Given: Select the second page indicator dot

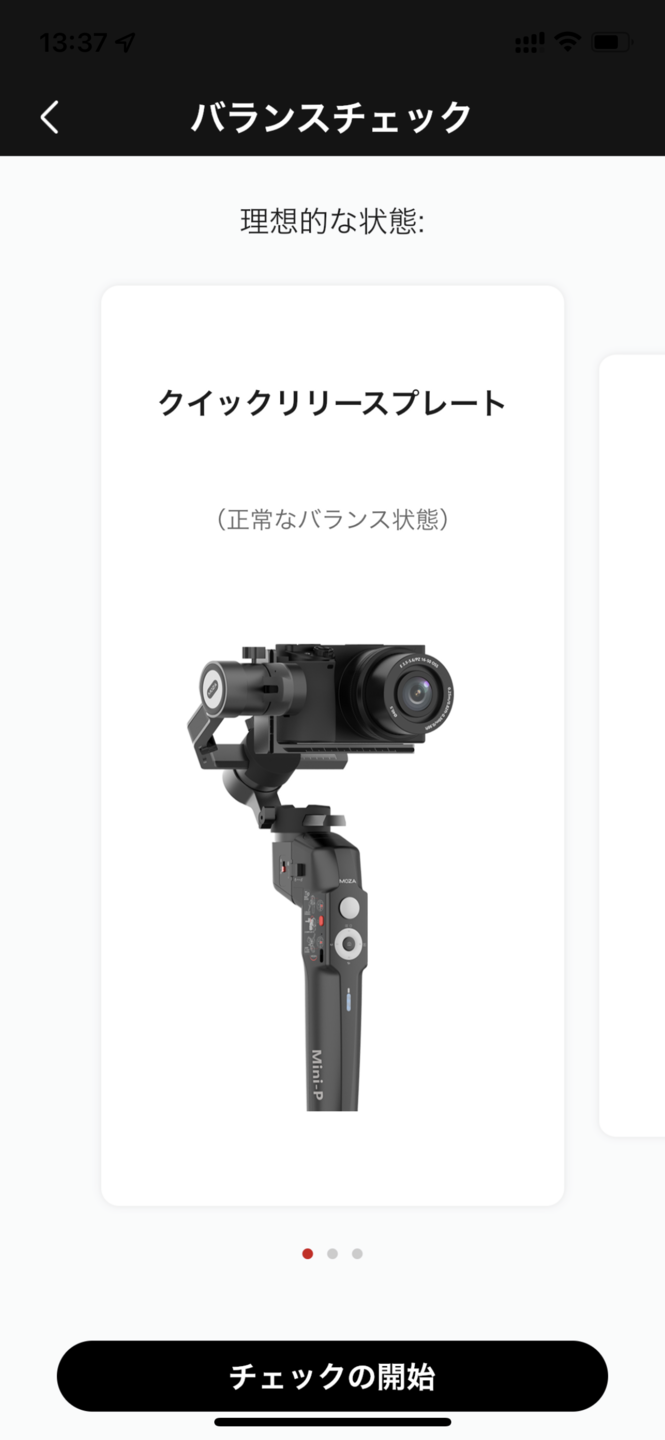Looking at the screenshot, I should pyautogui.click(x=332, y=1253).
